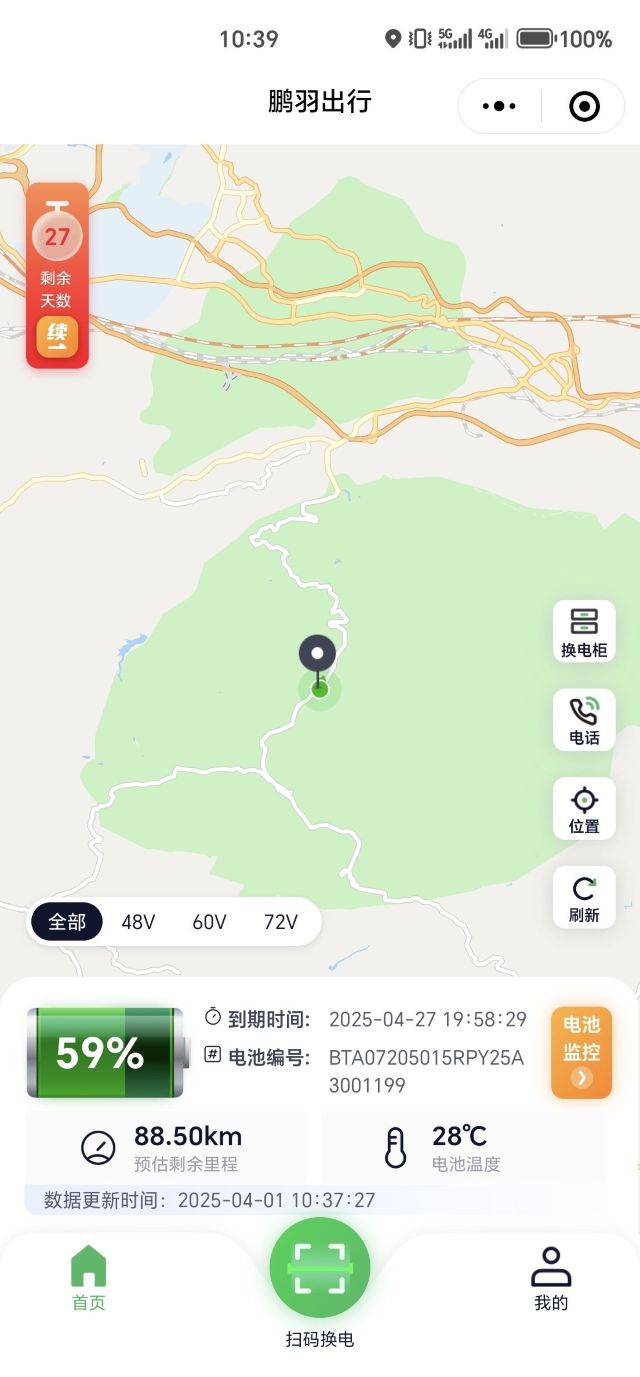Filter cabinets by 60V
The width and height of the screenshot is (640, 1377).
[209, 922]
